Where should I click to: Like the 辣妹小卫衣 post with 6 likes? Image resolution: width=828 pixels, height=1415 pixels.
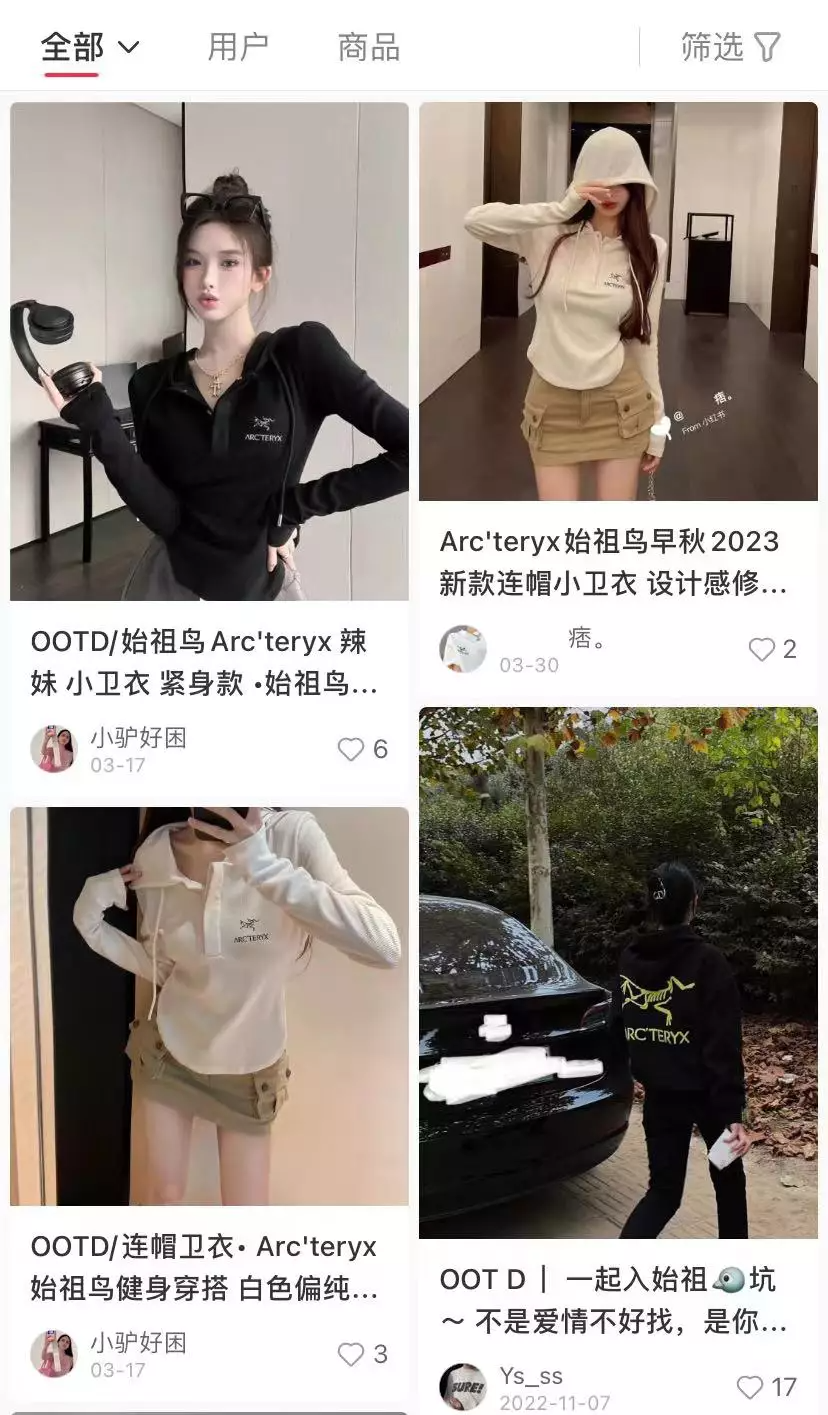351,749
